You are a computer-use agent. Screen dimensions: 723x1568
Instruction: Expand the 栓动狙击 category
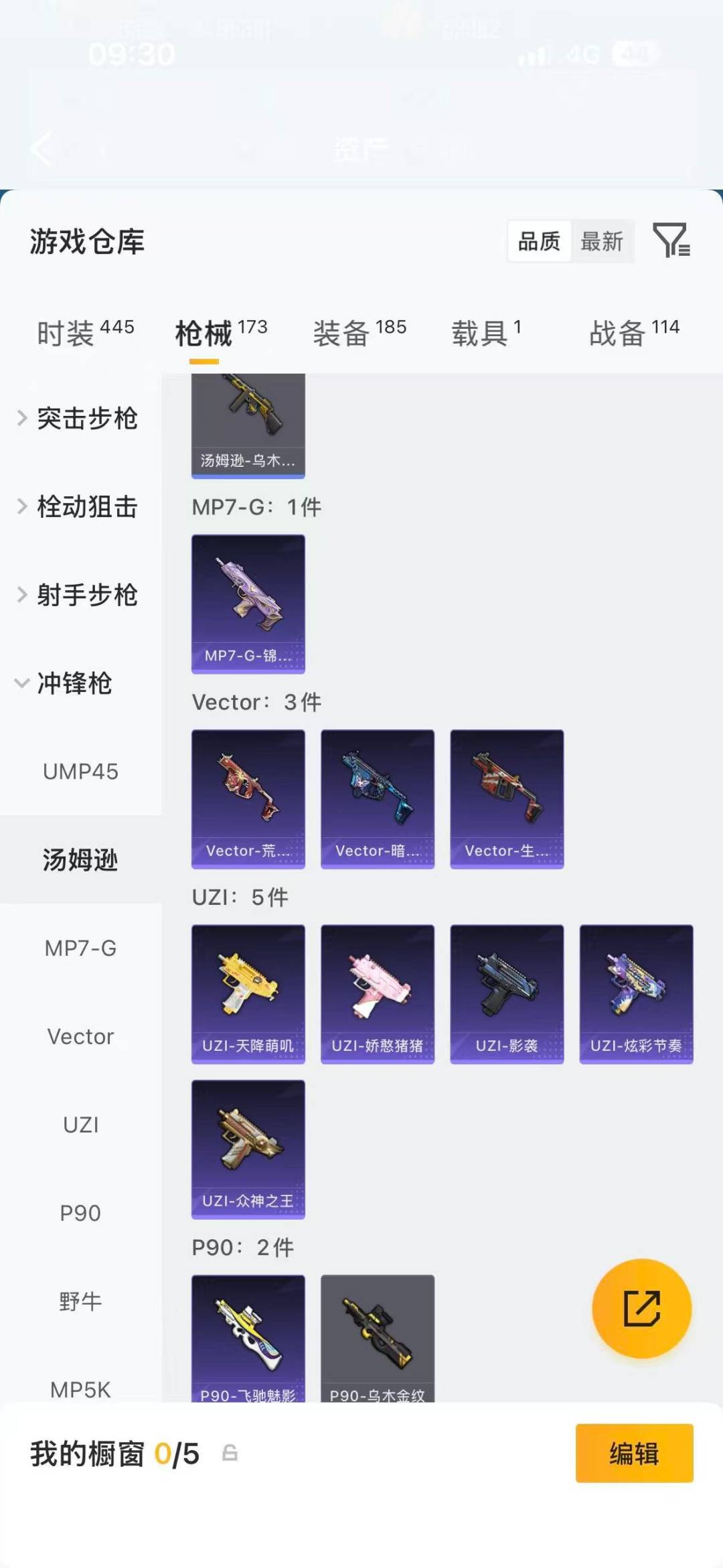coord(87,507)
